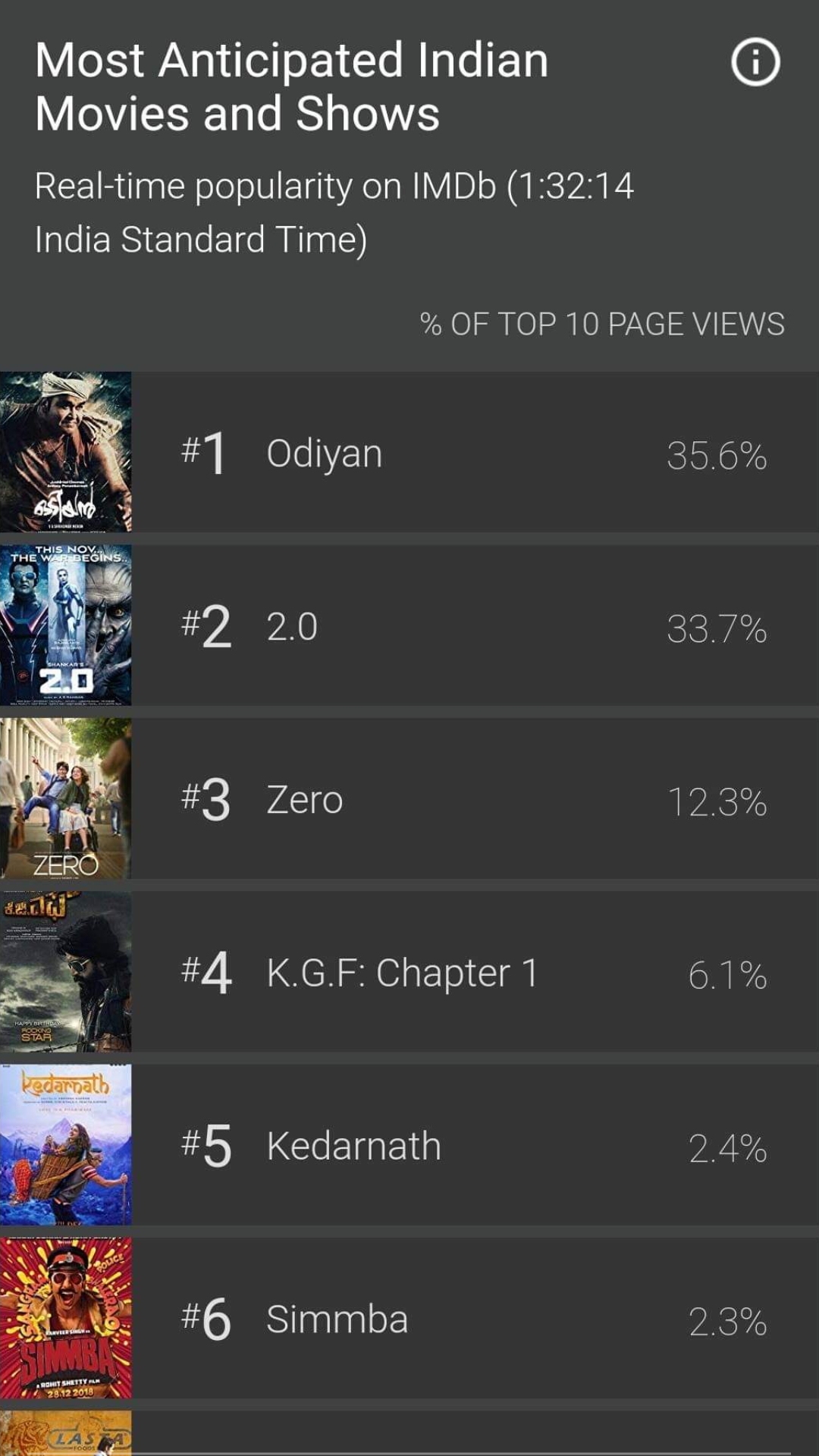819x1456 pixels.
Task: Open the info icon beside the title
Action: click(x=755, y=62)
